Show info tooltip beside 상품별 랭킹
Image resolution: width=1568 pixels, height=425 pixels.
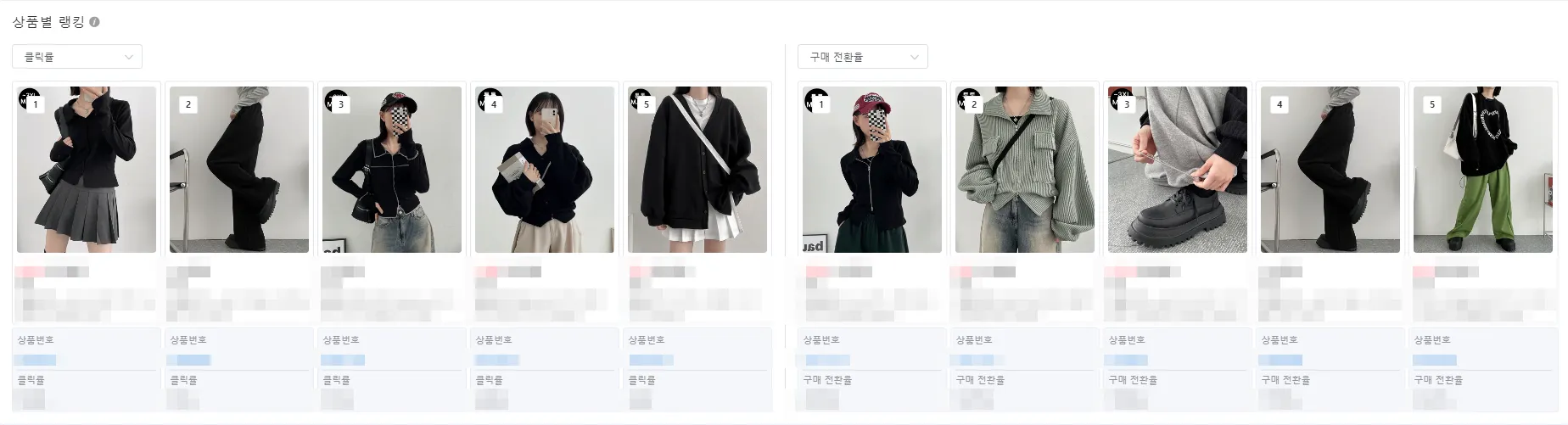tap(94, 22)
